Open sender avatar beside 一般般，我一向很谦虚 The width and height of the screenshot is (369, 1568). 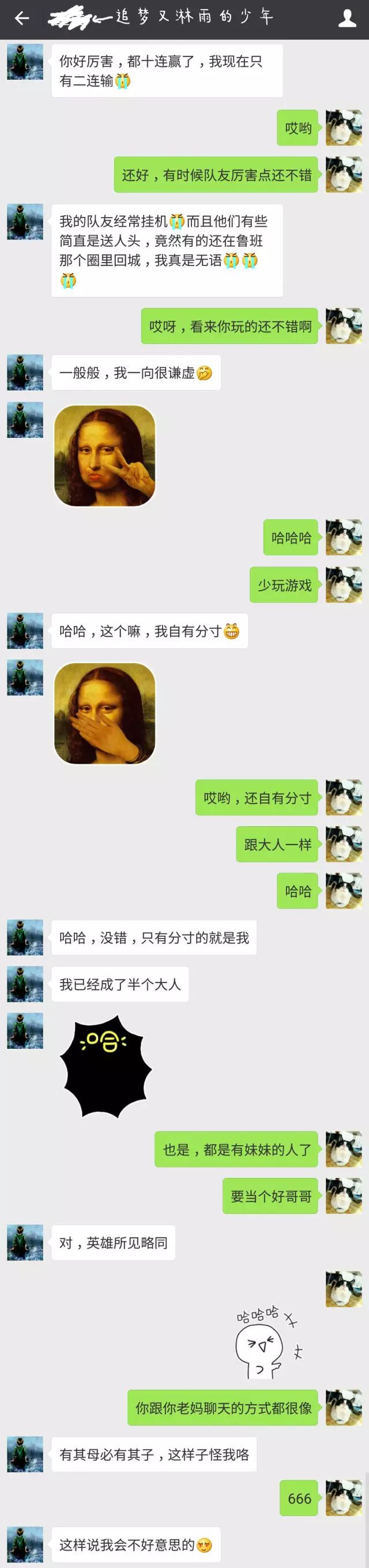pyautogui.click(x=25, y=373)
